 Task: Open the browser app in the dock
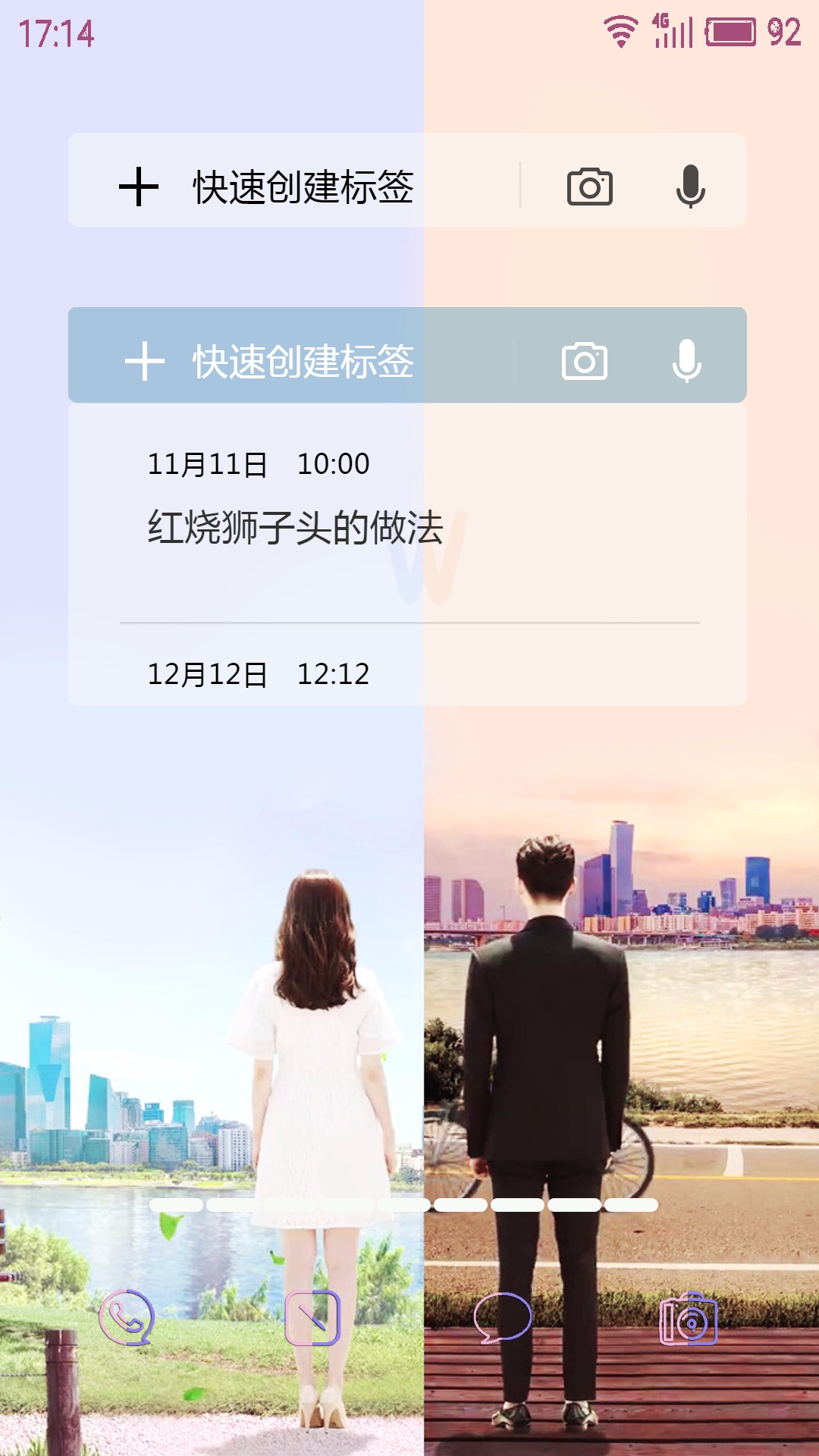[312, 1318]
